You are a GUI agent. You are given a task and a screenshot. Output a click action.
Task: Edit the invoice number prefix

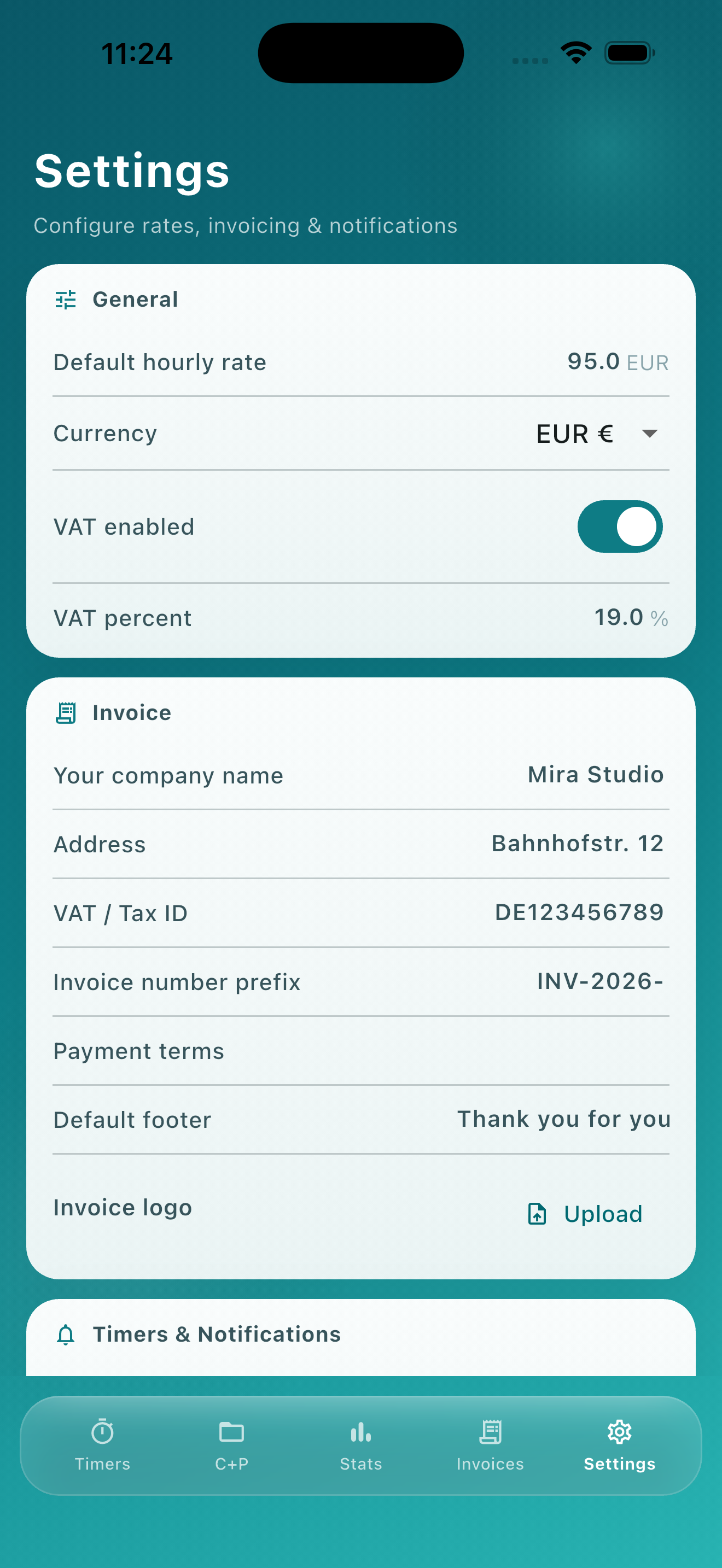599,981
